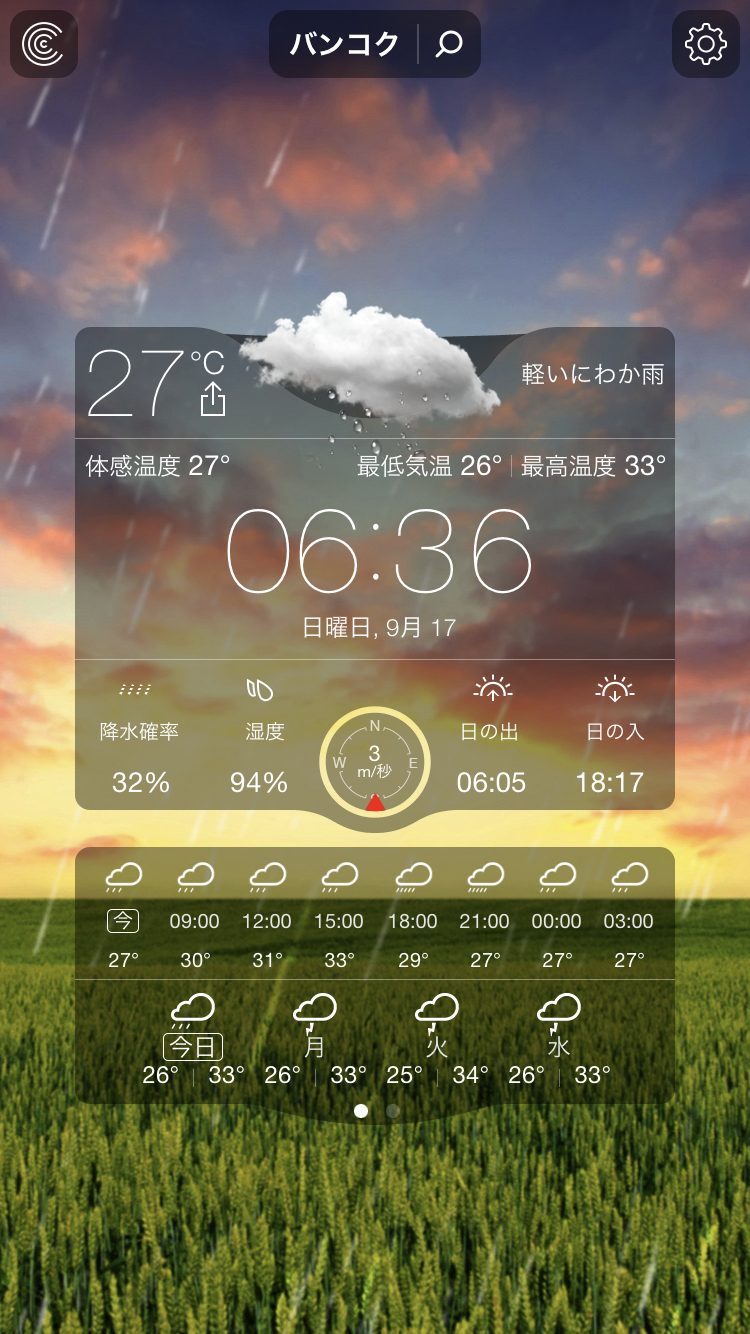
Task: Open the settings gear
Action: [705, 44]
